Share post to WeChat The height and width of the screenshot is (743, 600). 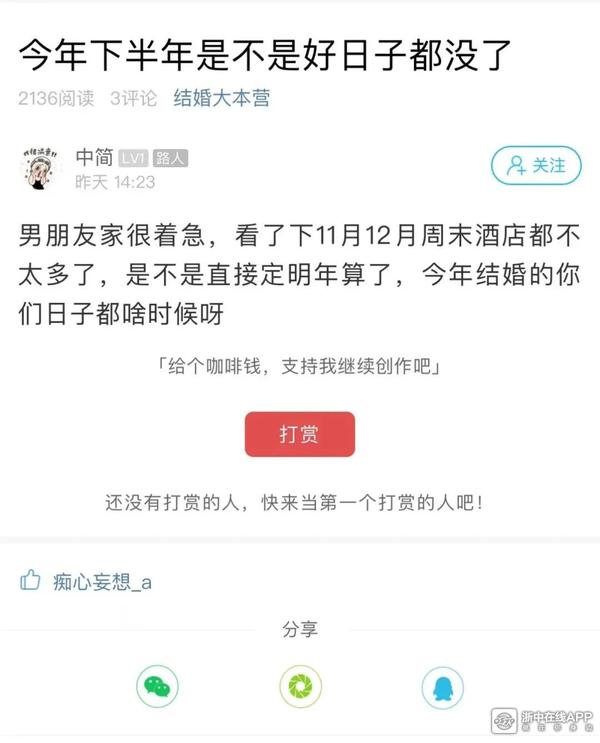[x=157, y=686]
